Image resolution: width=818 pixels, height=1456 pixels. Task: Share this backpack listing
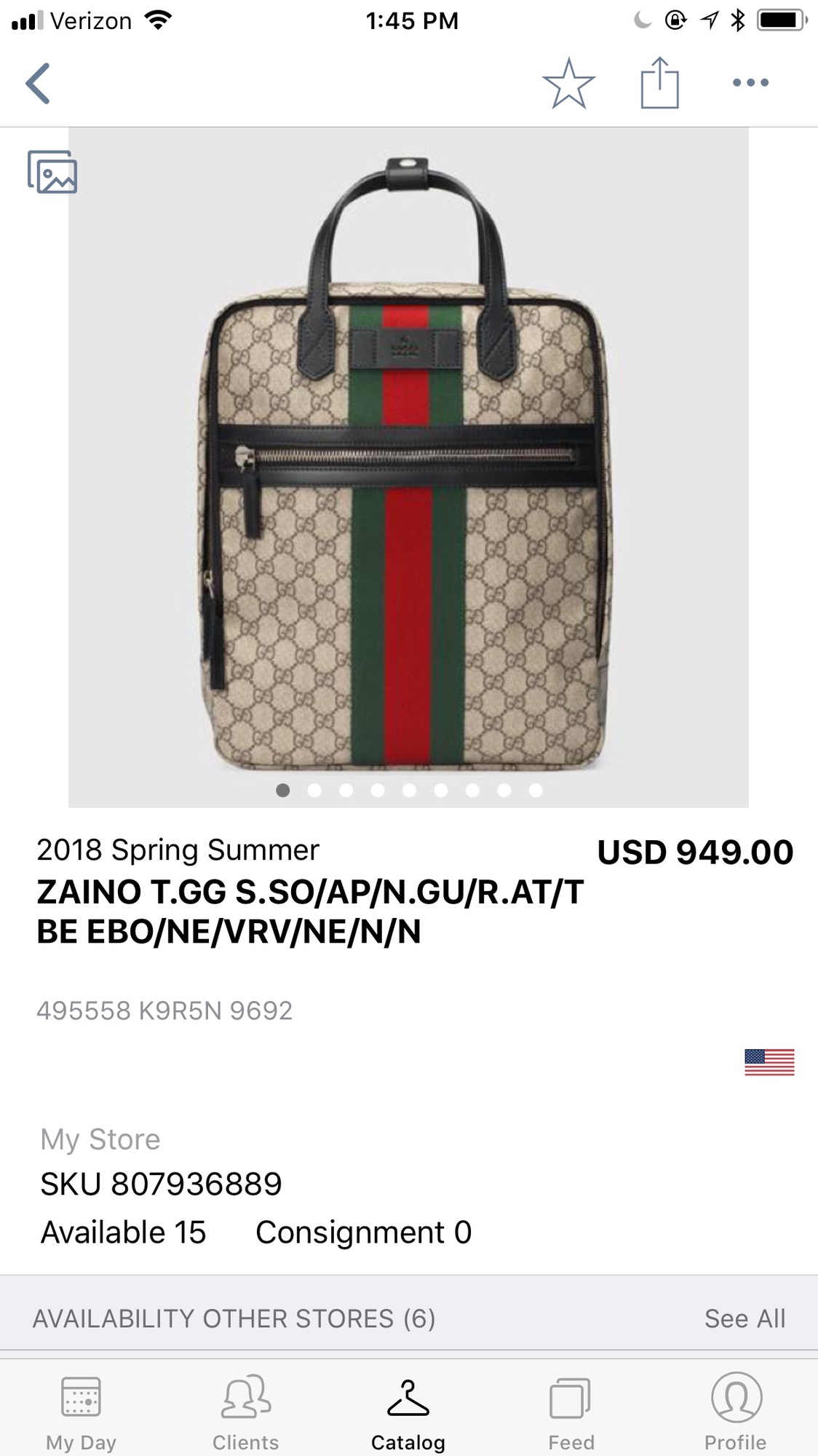(659, 83)
